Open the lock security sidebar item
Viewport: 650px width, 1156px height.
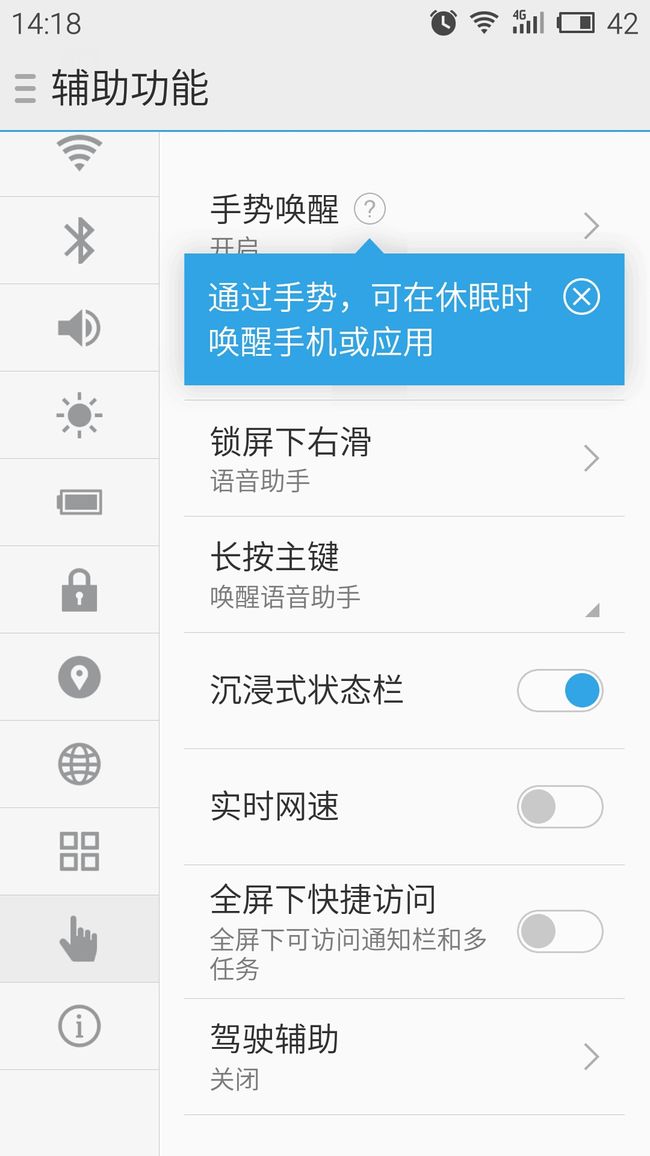pos(80,590)
